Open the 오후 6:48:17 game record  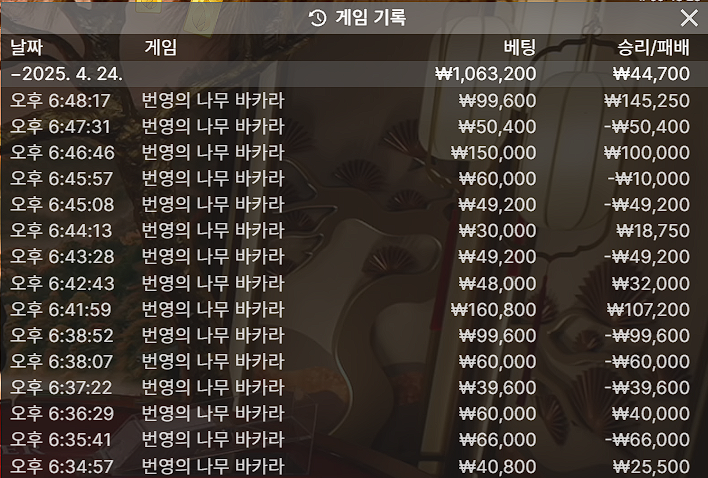(x=353, y=100)
